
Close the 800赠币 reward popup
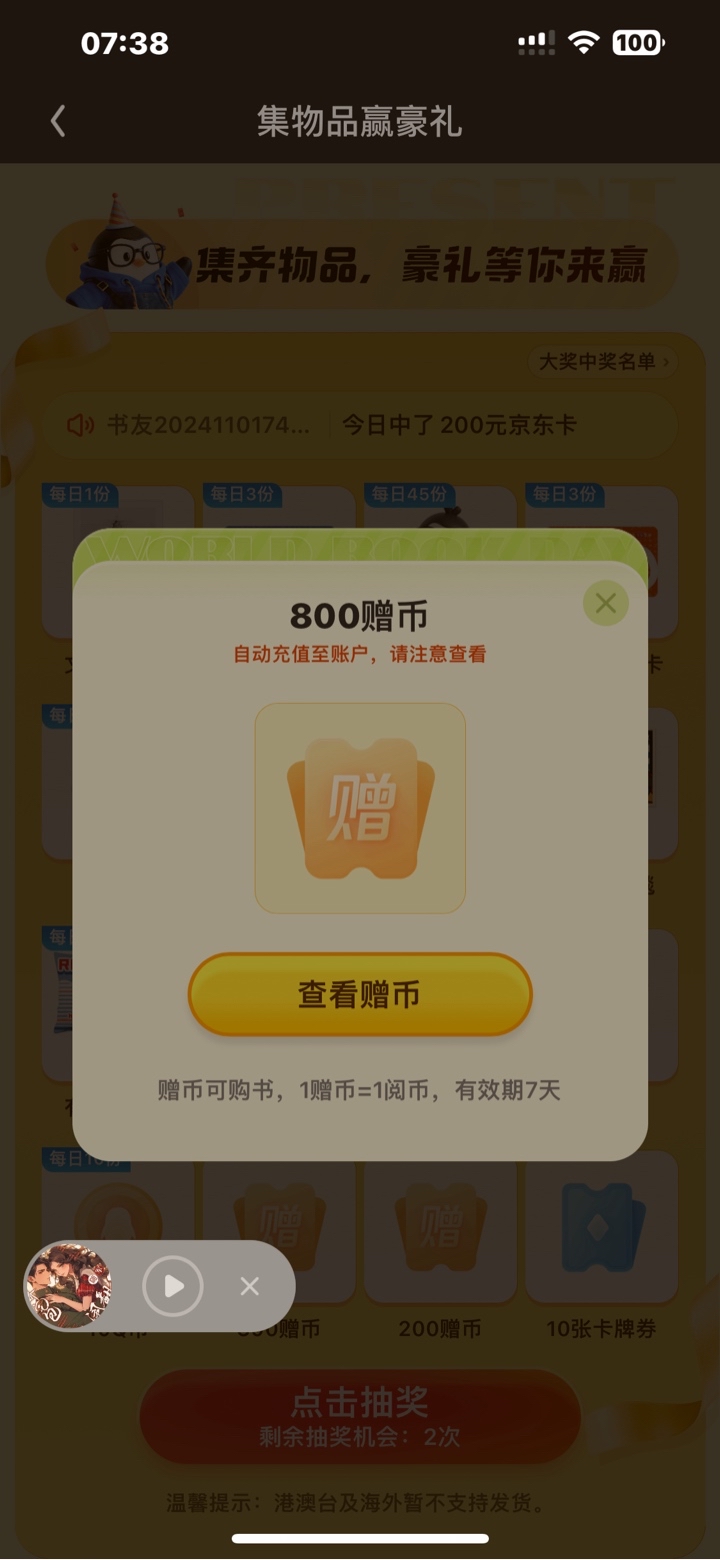click(x=605, y=603)
